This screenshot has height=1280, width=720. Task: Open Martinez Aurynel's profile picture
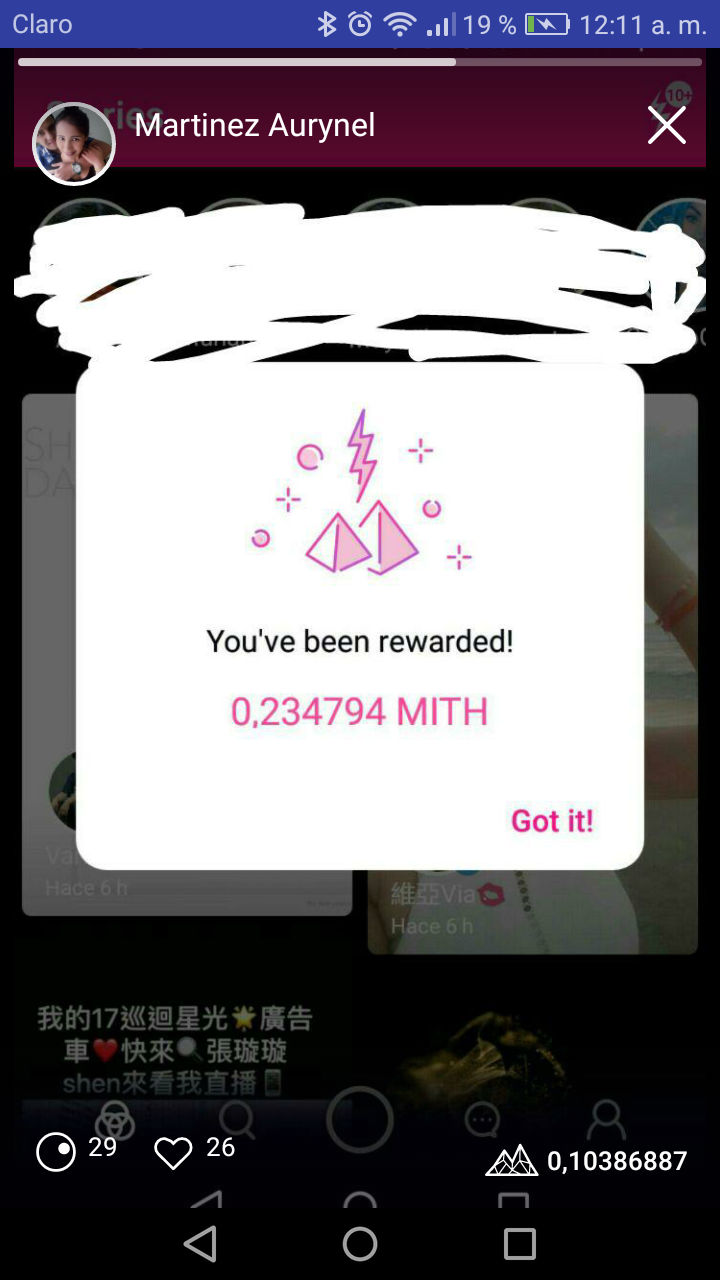(x=74, y=144)
